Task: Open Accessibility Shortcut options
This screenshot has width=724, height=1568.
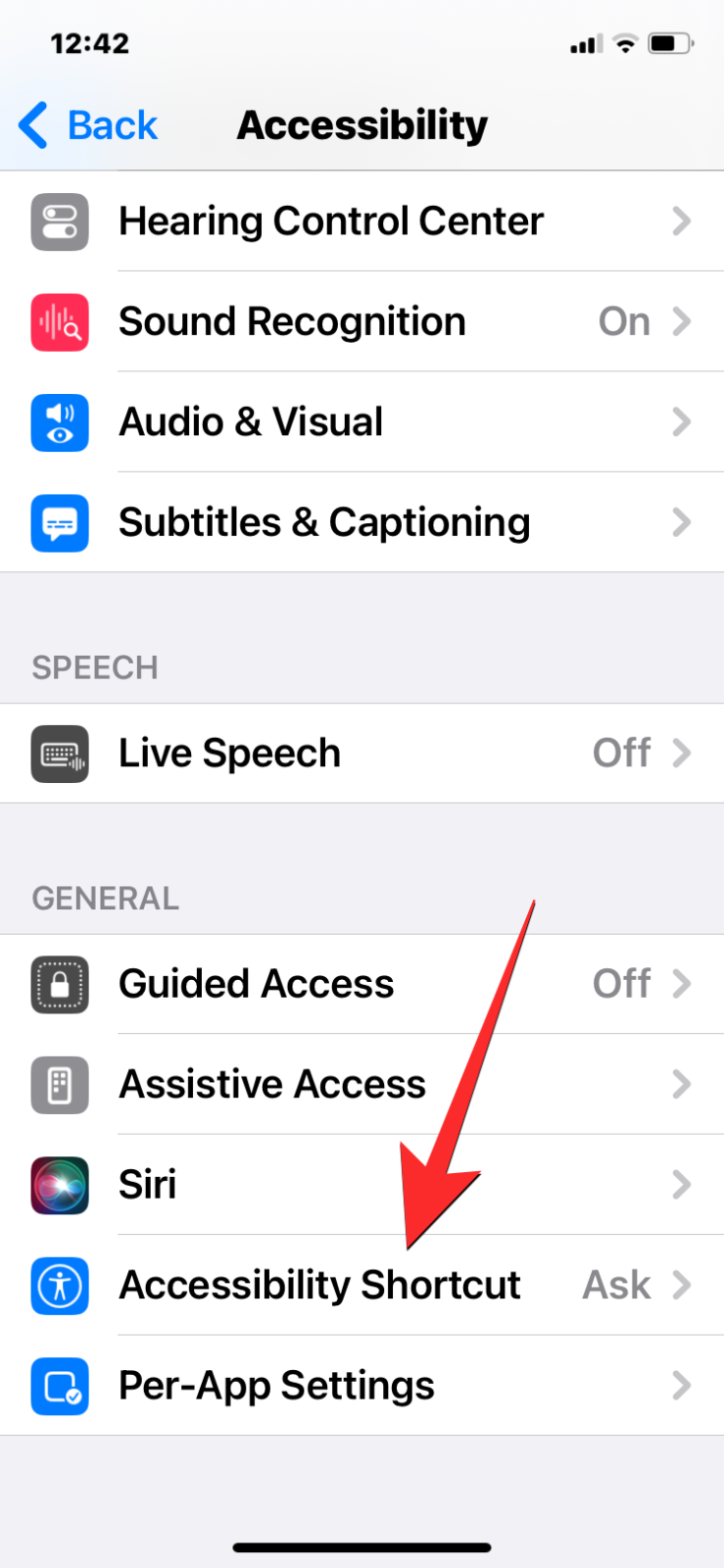Action: coord(362,1285)
